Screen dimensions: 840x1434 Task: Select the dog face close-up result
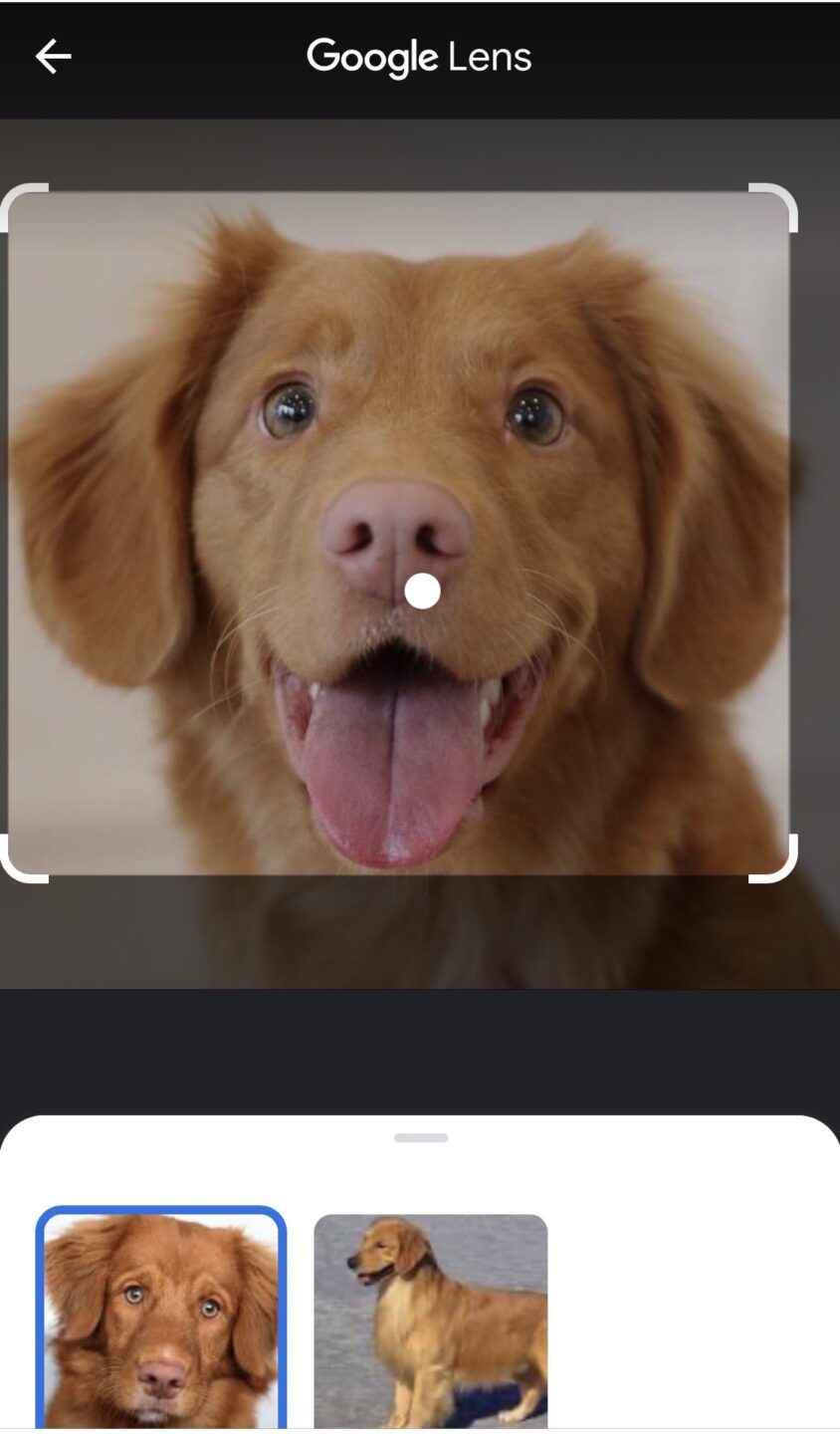click(x=161, y=1319)
